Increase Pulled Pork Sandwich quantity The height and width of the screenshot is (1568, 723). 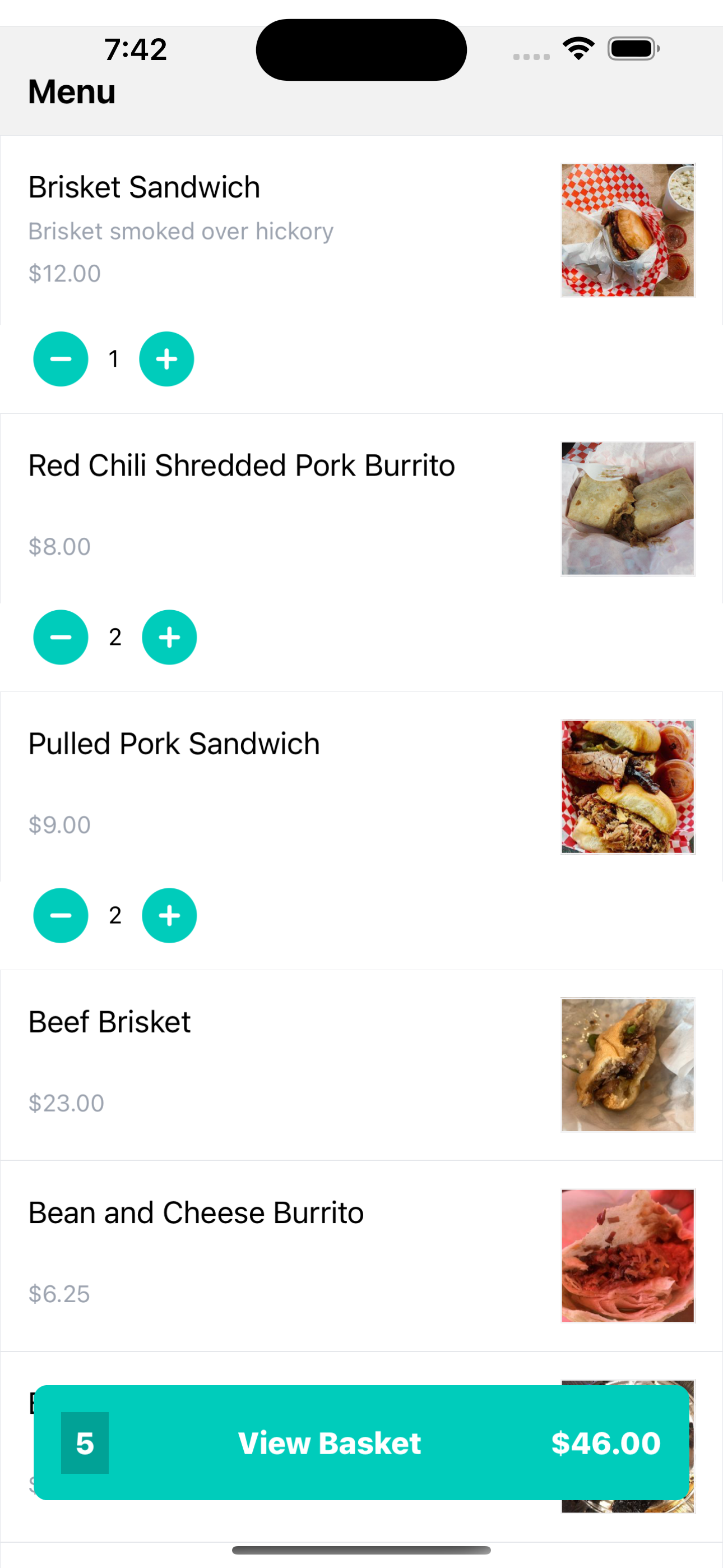coord(169,915)
